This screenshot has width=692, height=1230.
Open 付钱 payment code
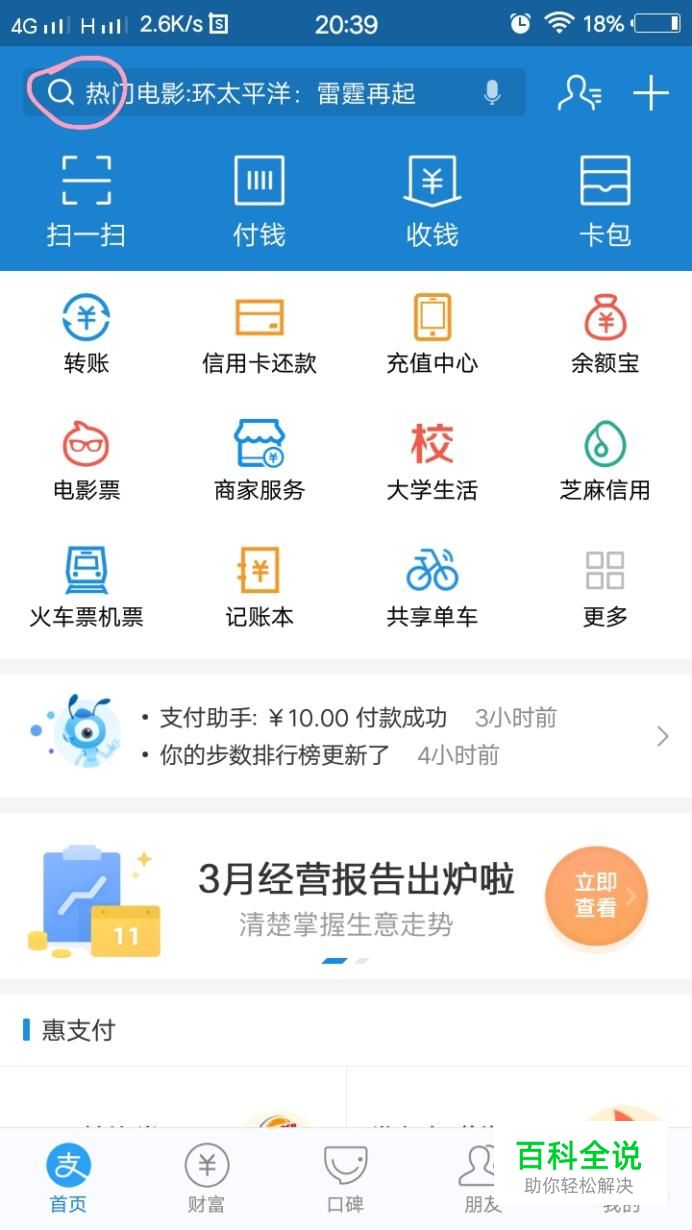(x=259, y=199)
